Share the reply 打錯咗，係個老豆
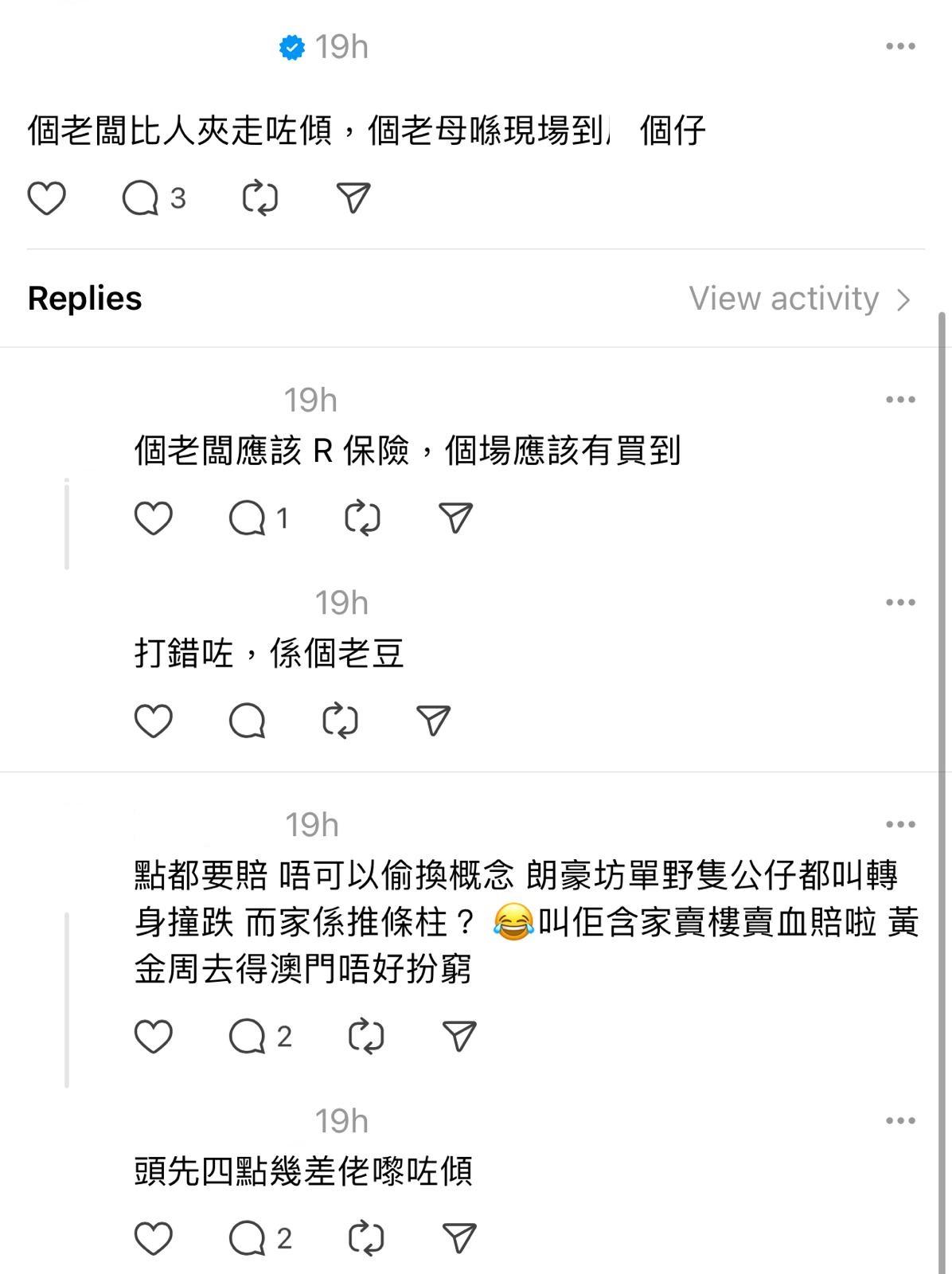The image size is (952, 1274). 434,721
